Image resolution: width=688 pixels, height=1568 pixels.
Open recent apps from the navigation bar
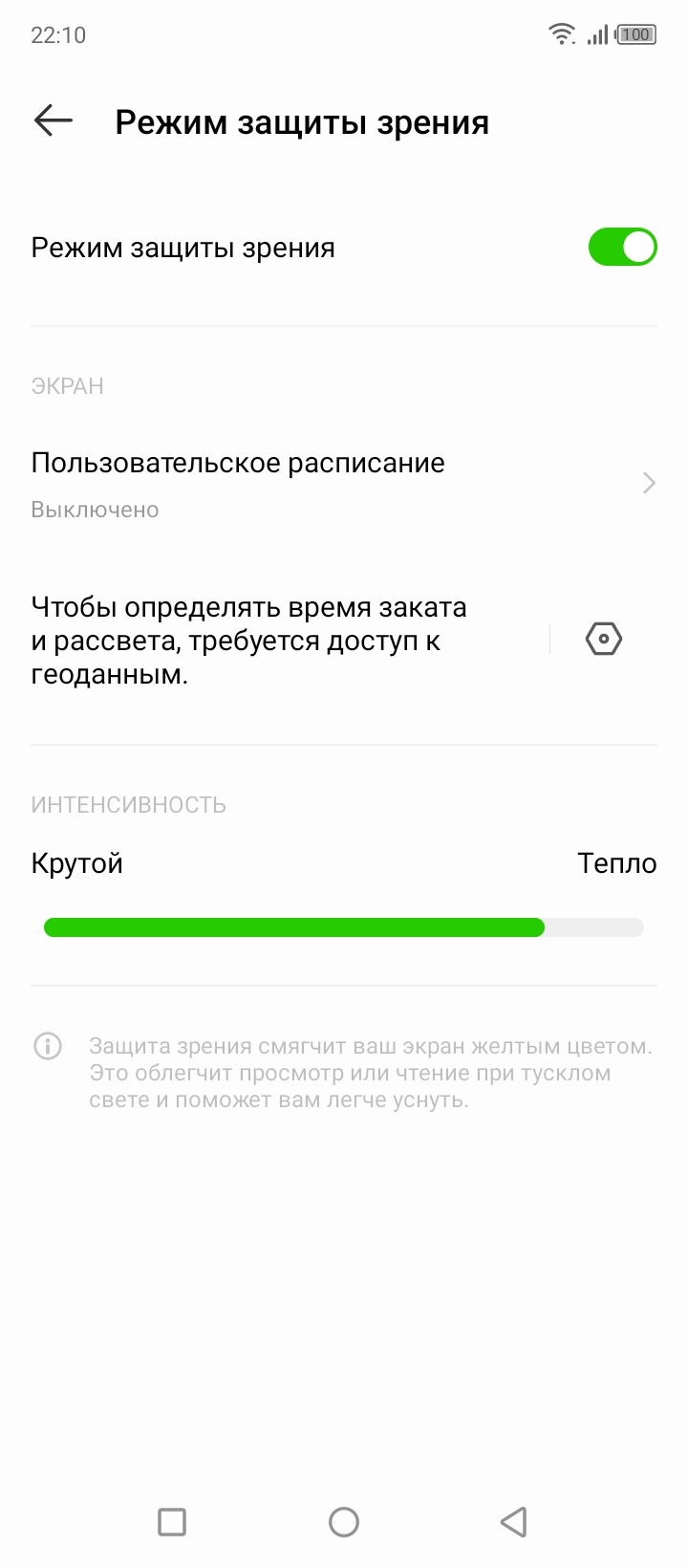pos(172,1521)
